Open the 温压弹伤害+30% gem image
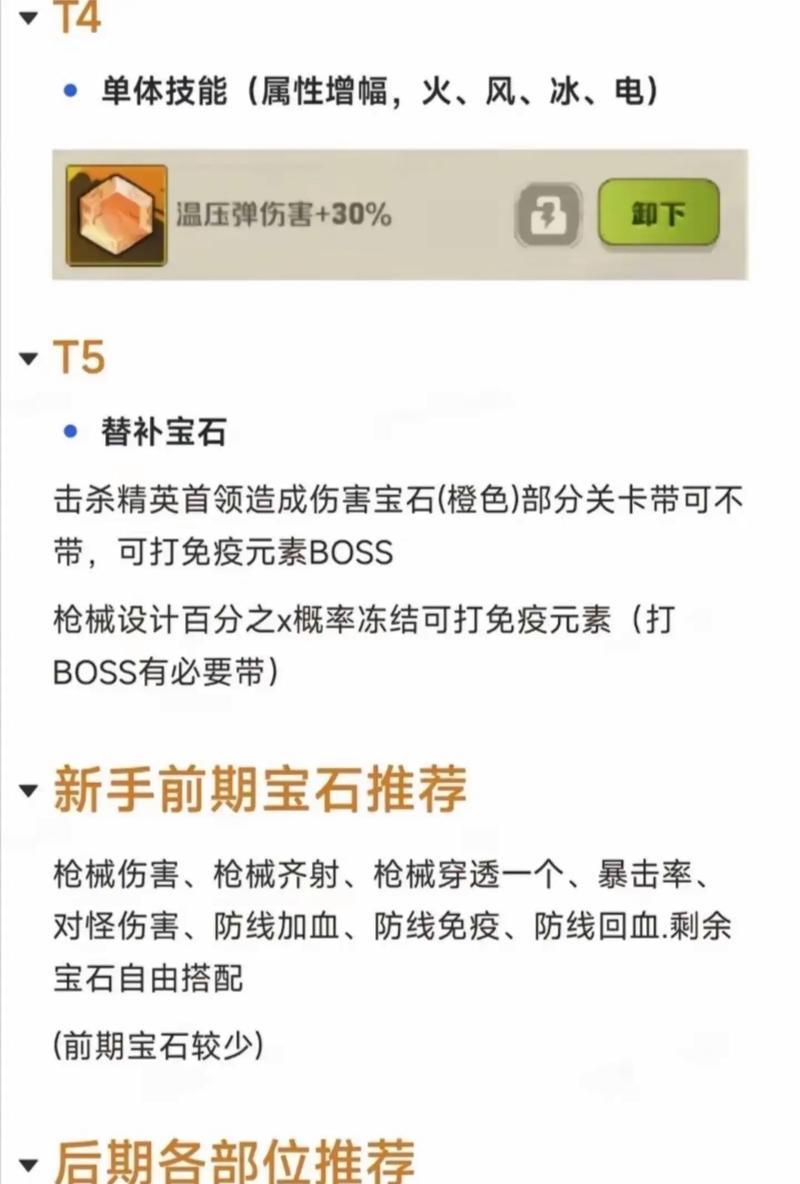 tap(116, 215)
